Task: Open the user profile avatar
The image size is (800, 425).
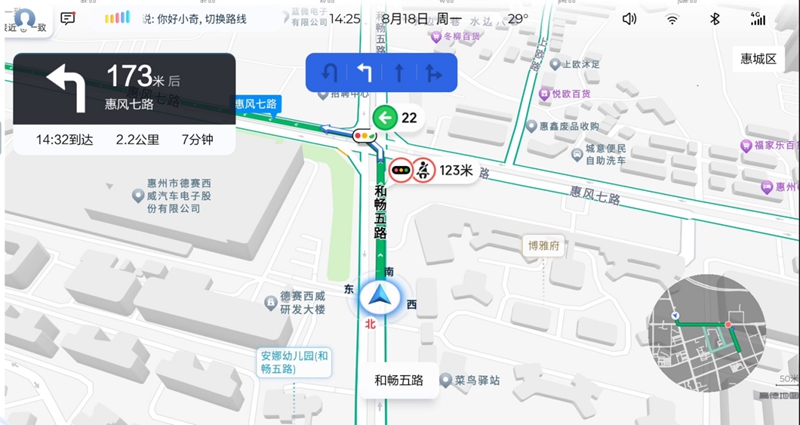Action: tap(26, 18)
